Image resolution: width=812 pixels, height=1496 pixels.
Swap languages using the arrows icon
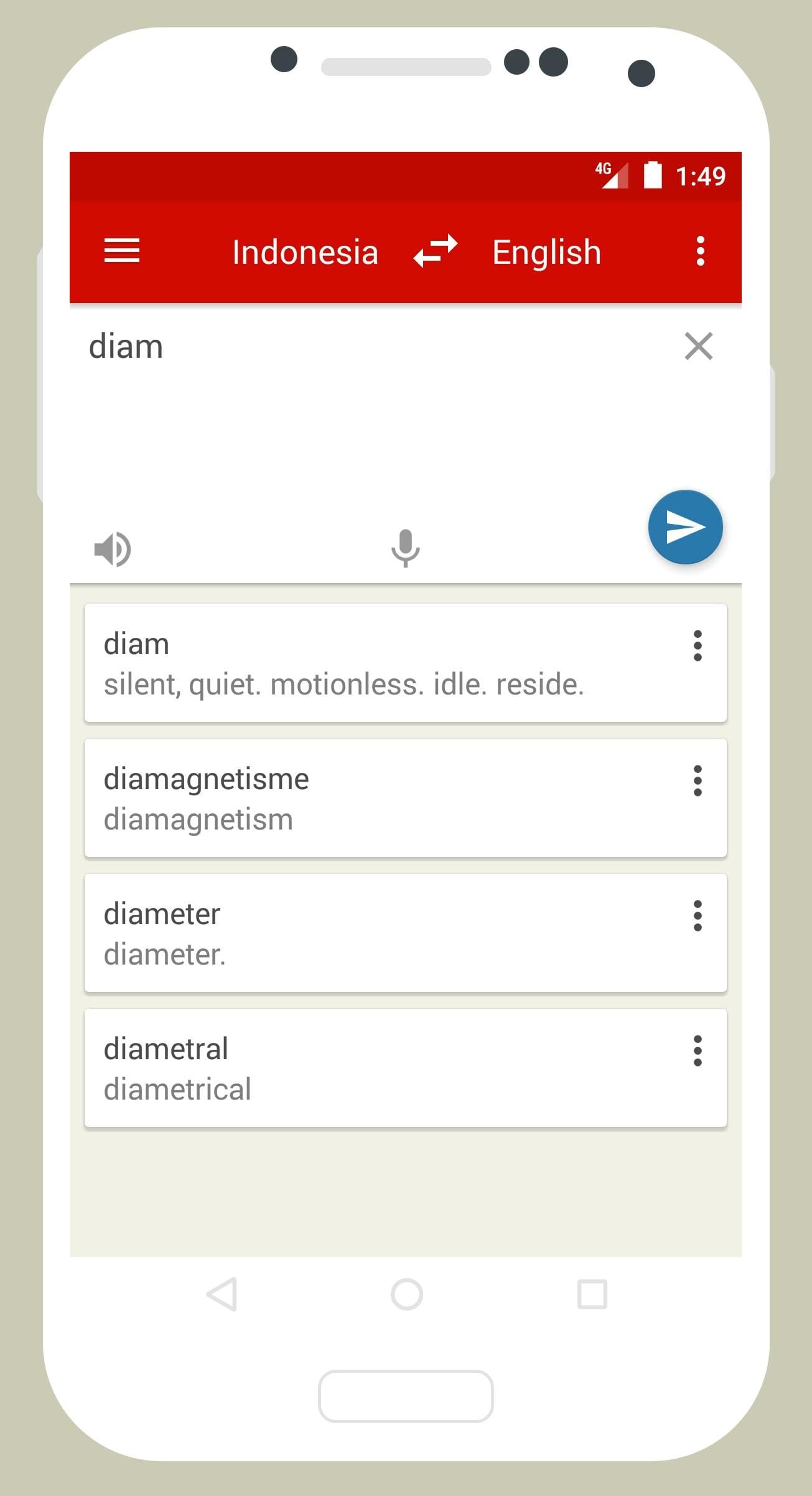point(434,251)
